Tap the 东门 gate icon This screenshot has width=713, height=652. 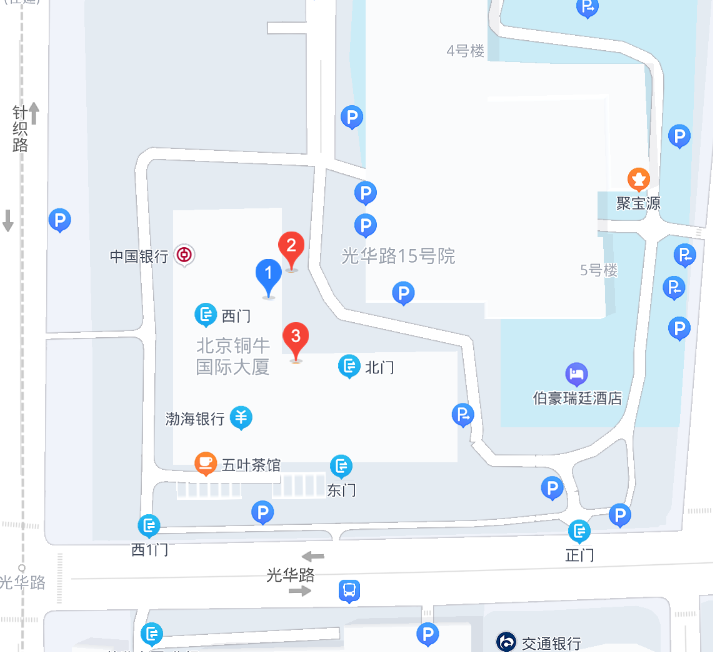click(x=342, y=466)
